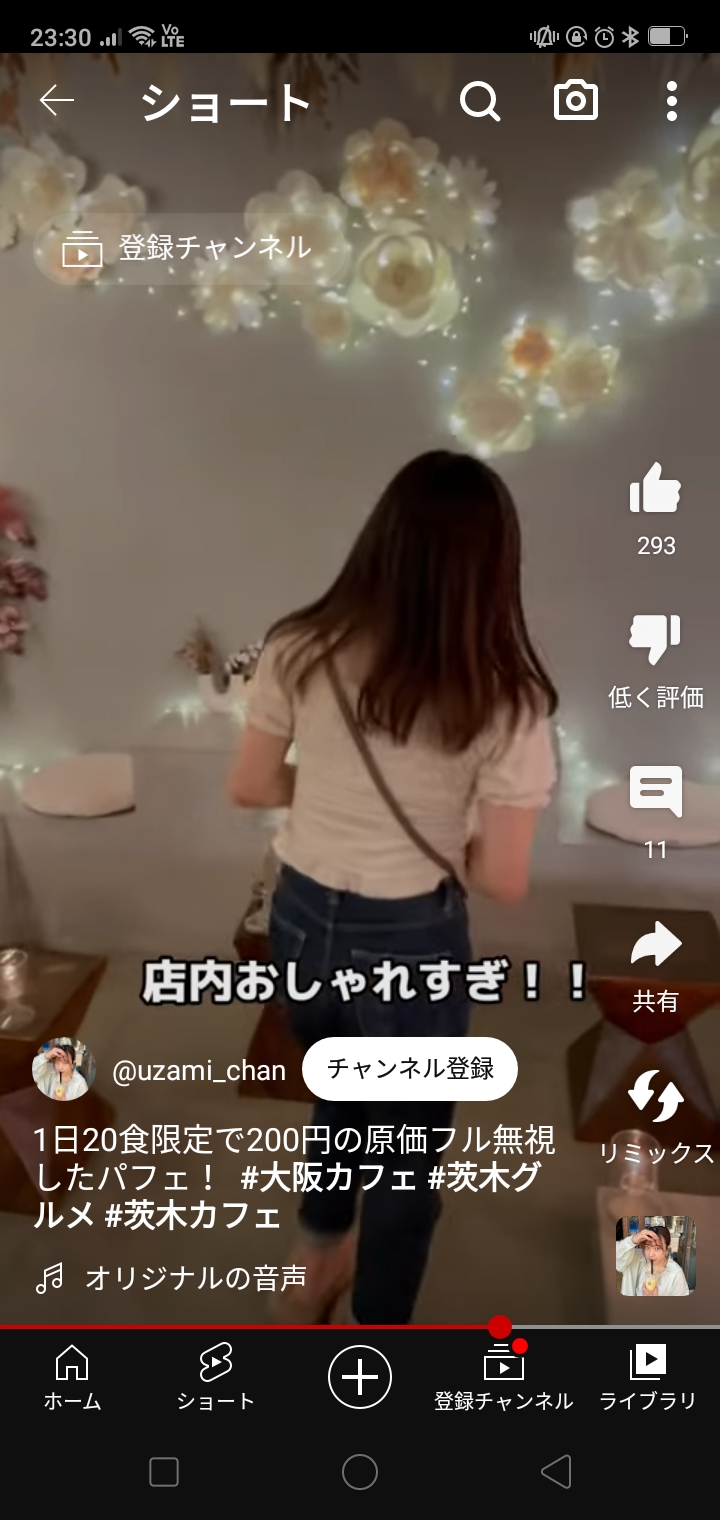Open hashtag #大阪カフェ
Image resolution: width=720 pixels, height=1520 pixels.
click(329, 1177)
